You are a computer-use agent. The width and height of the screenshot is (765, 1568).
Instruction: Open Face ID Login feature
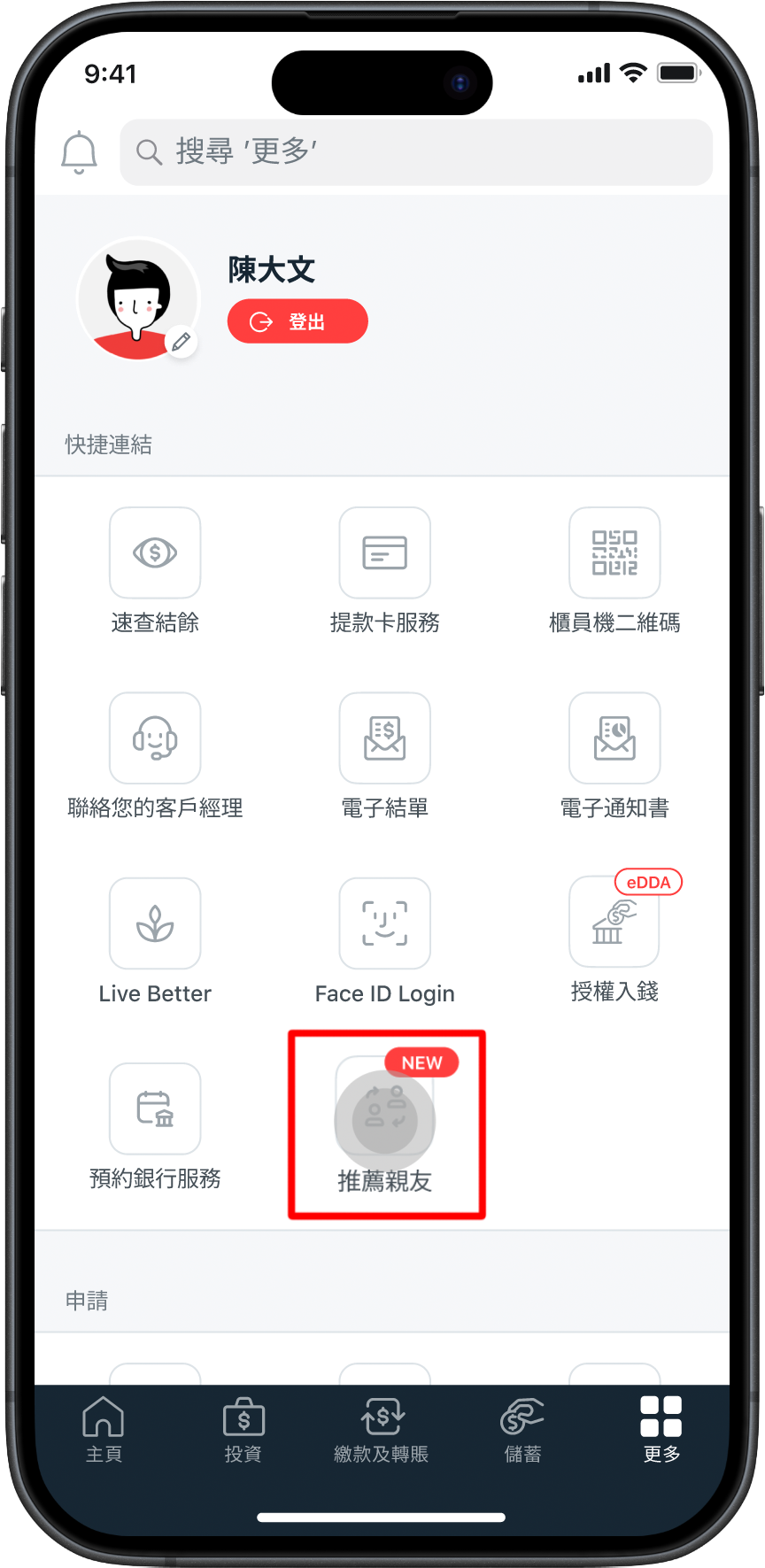click(384, 923)
